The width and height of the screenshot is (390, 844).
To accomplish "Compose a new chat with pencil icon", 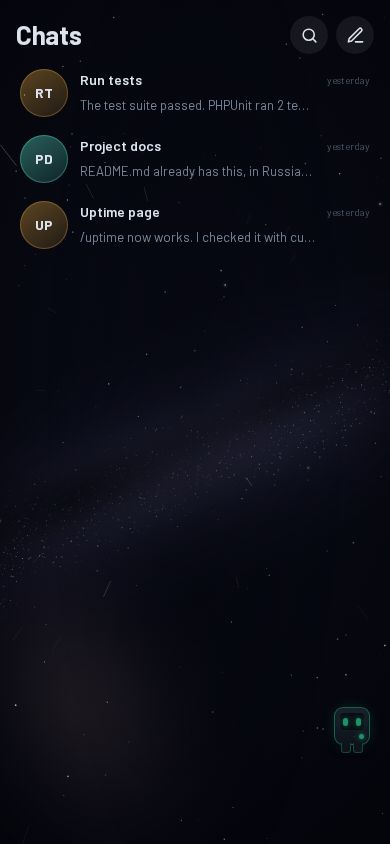I will [x=355, y=36].
